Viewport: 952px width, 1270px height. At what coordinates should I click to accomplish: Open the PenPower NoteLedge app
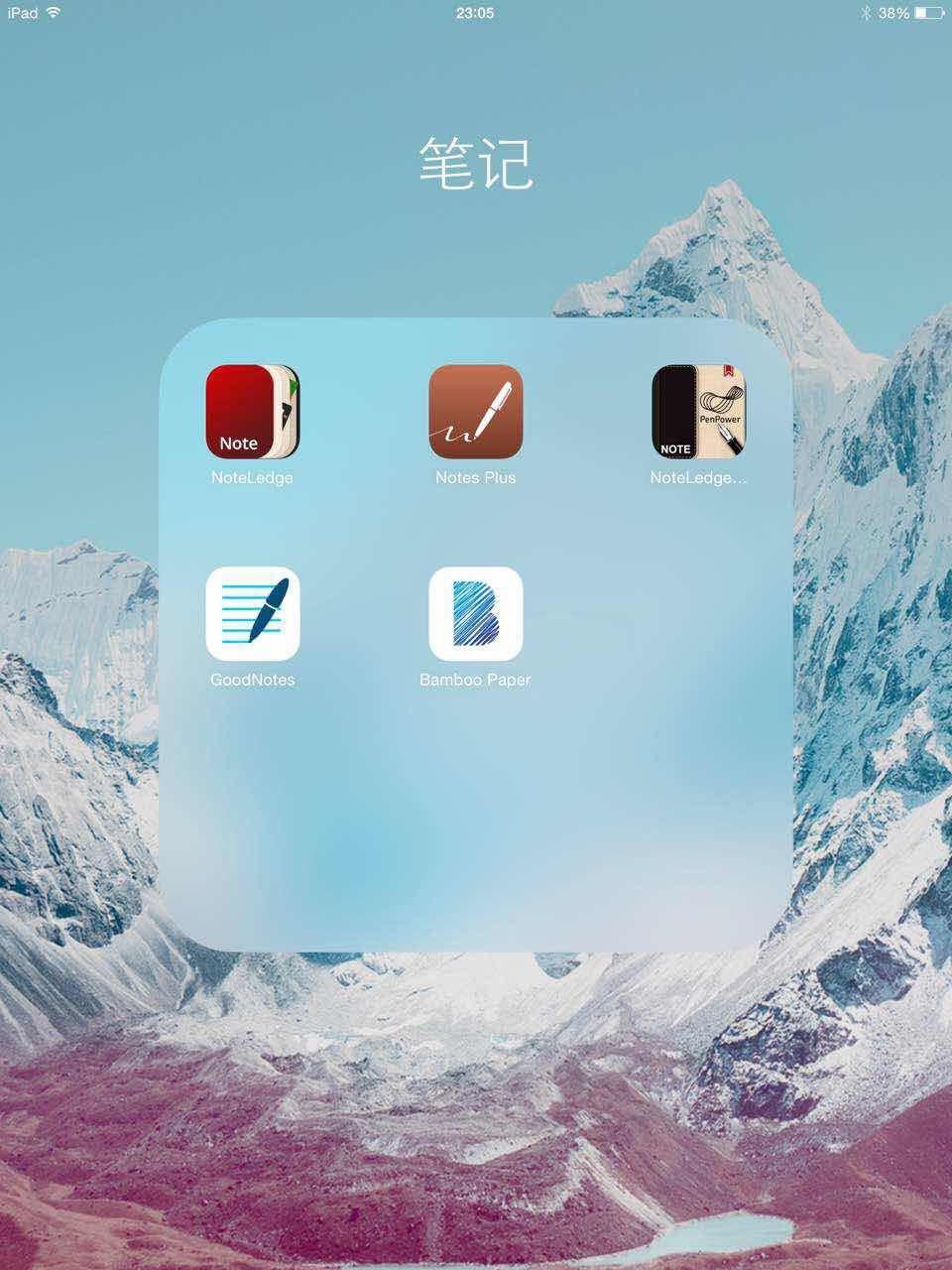click(698, 412)
